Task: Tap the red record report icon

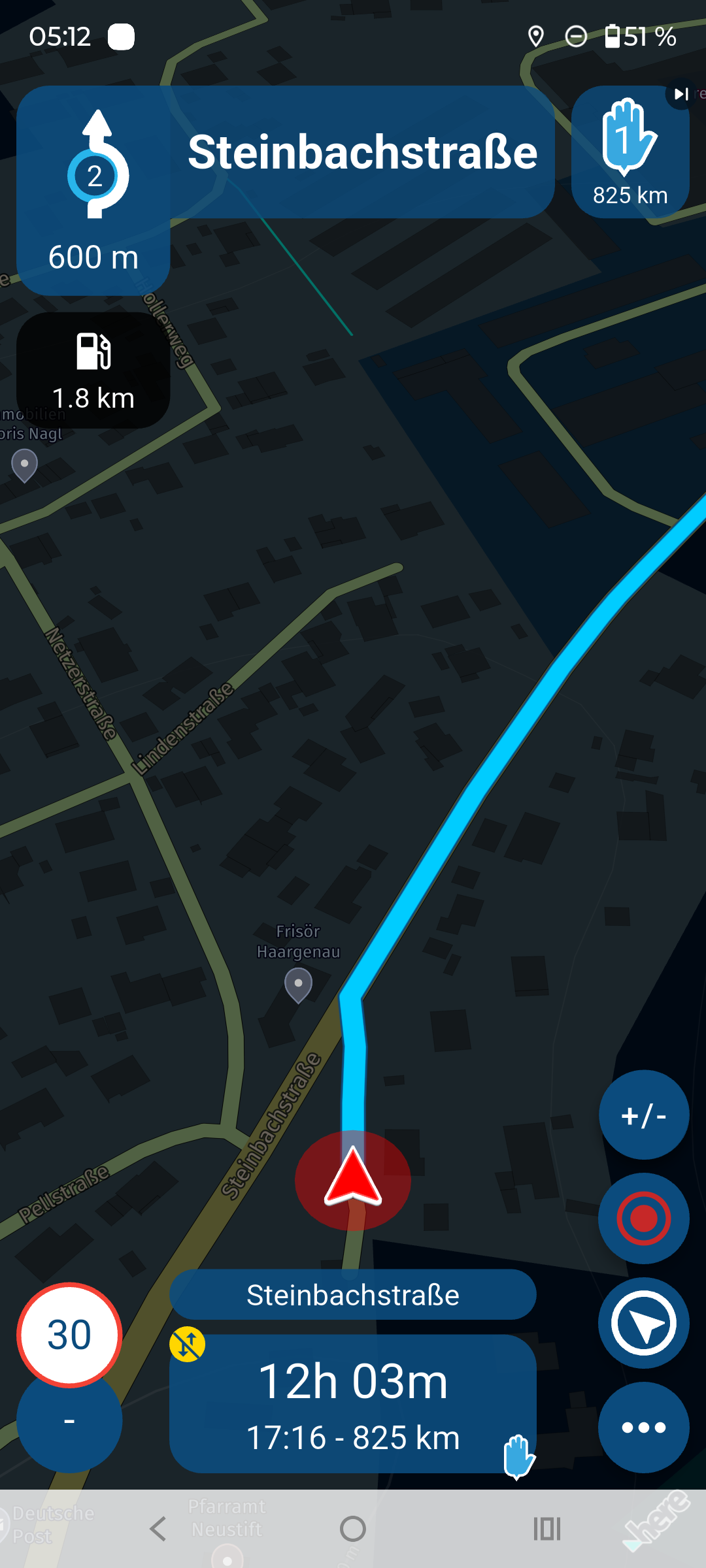Action: (643, 1217)
